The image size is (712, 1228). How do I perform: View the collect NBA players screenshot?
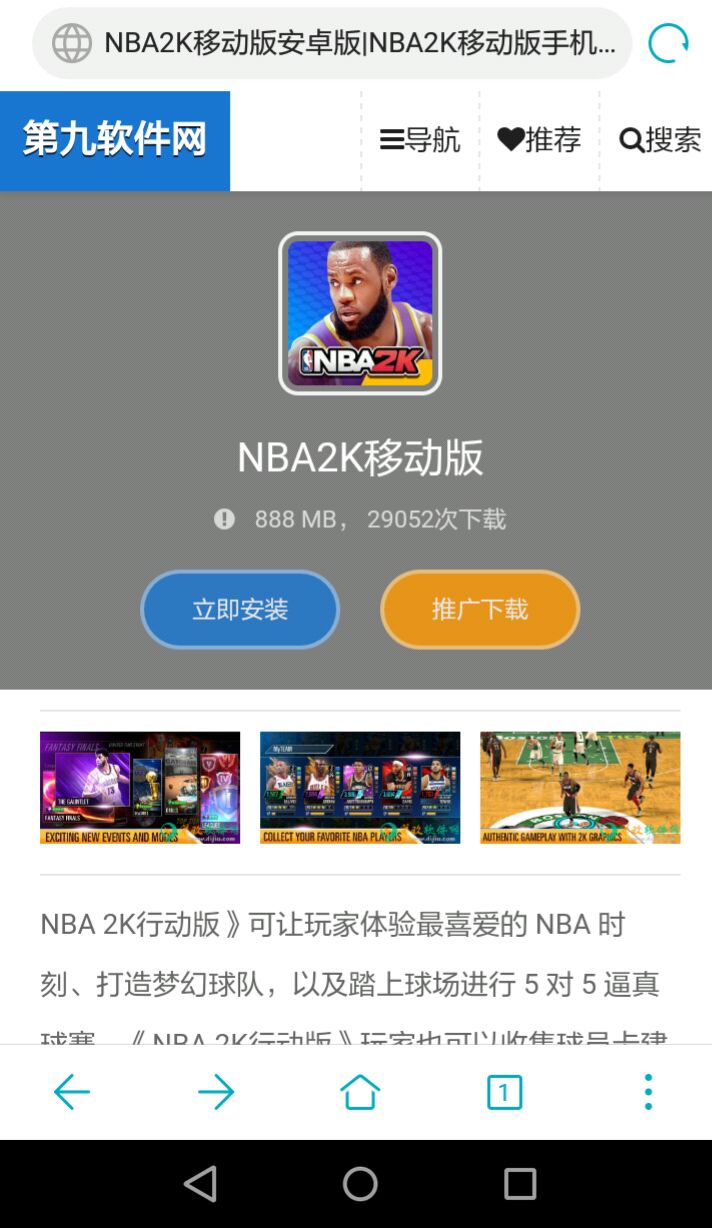tap(360, 788)
